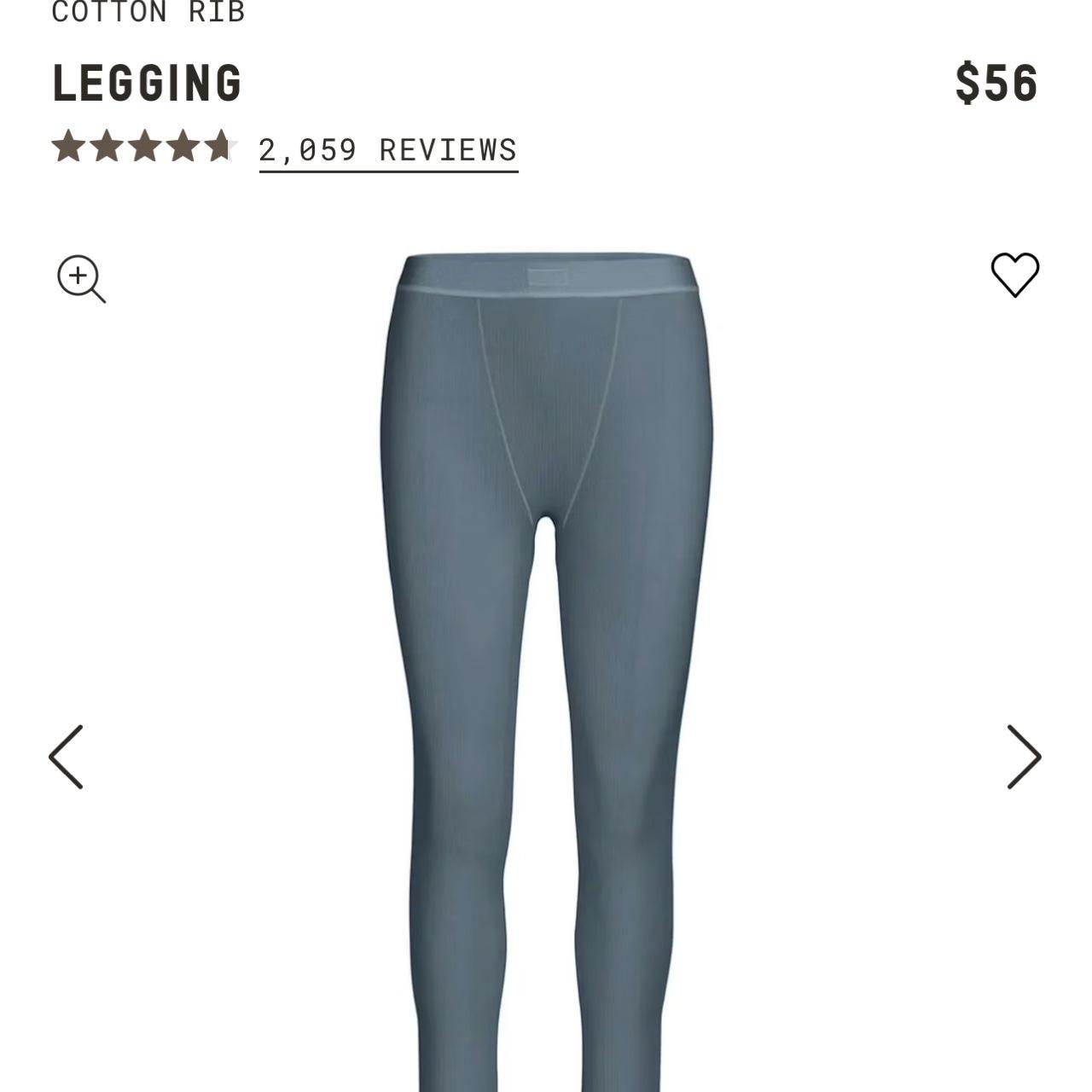Add legging to wishlist with heart
The height and width of the screenshot is (1092, 1092).
point(1014,275)
